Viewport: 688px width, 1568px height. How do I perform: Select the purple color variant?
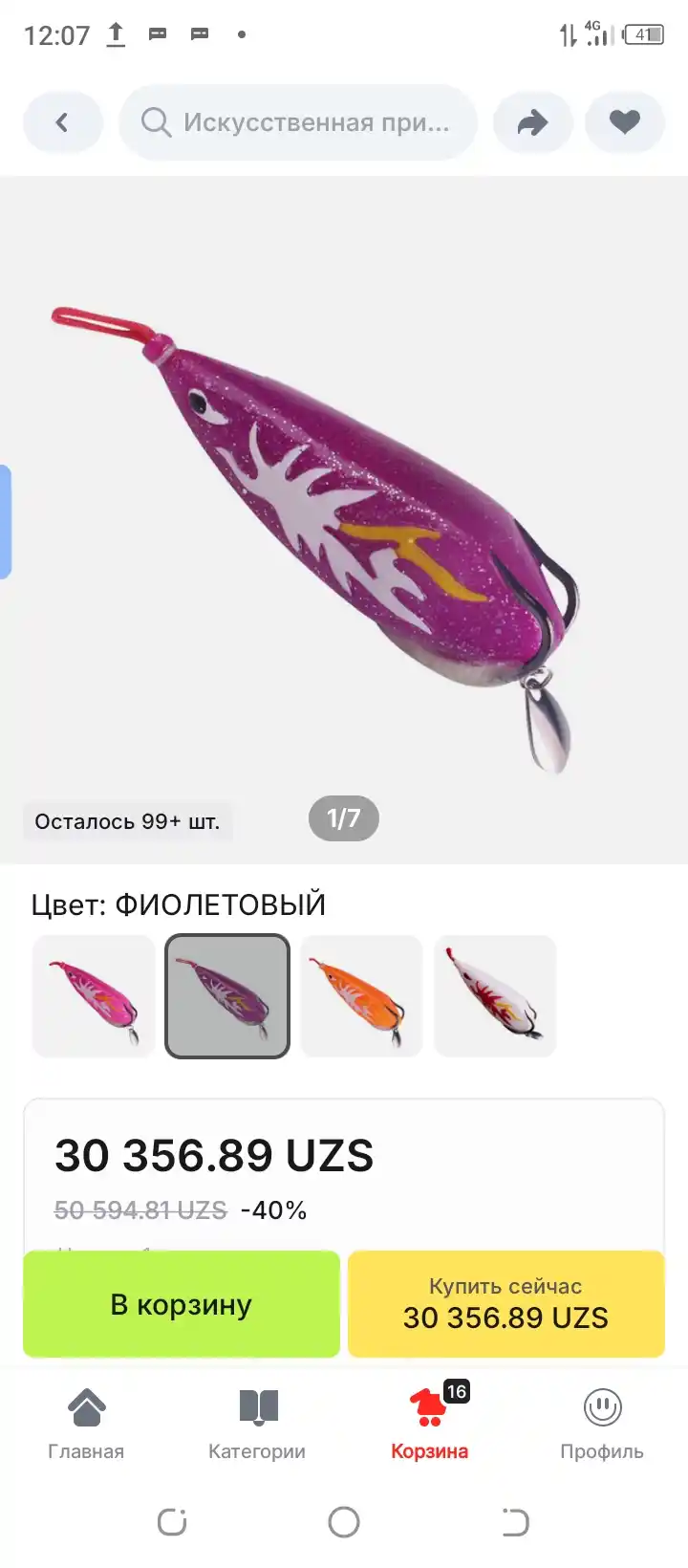(227, 996)
